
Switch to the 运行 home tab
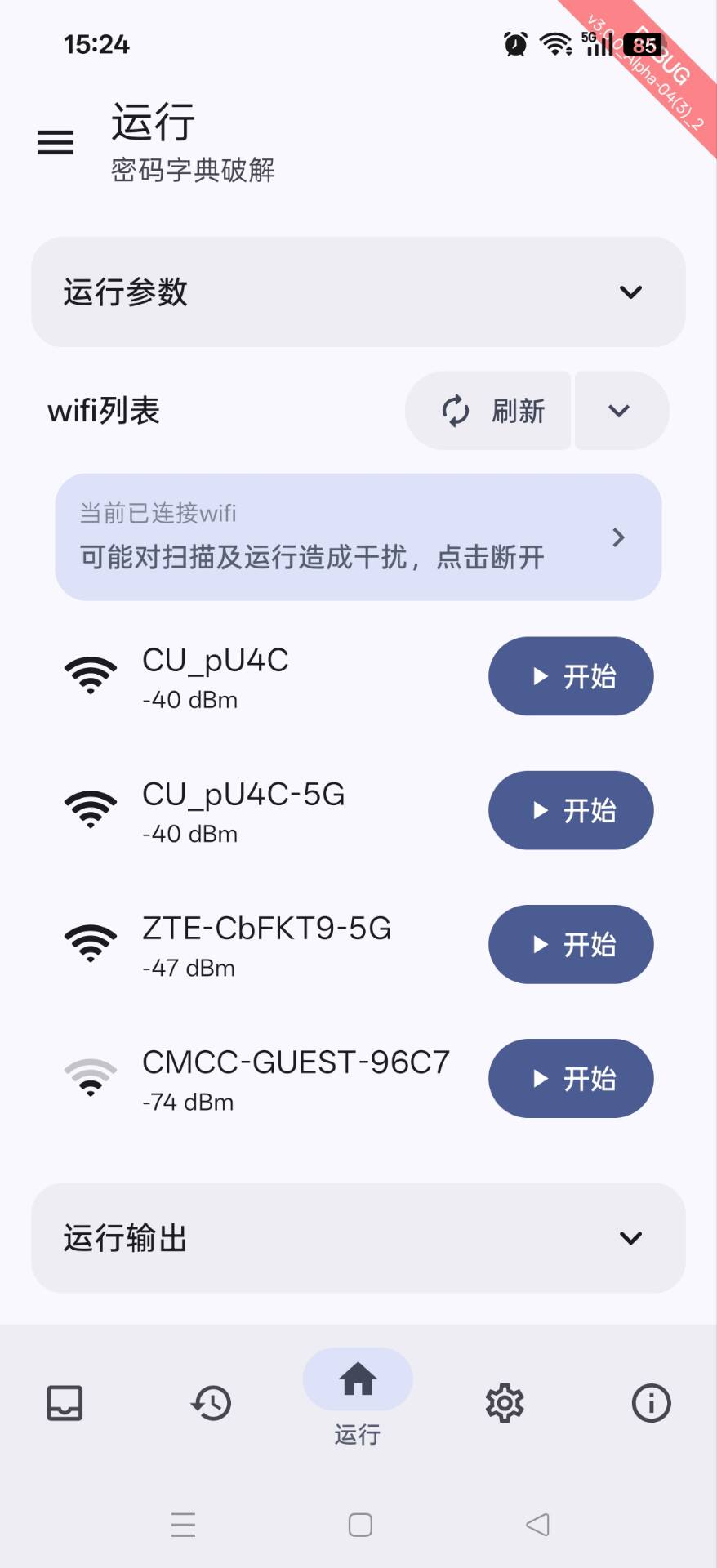tap(357, 1396)
